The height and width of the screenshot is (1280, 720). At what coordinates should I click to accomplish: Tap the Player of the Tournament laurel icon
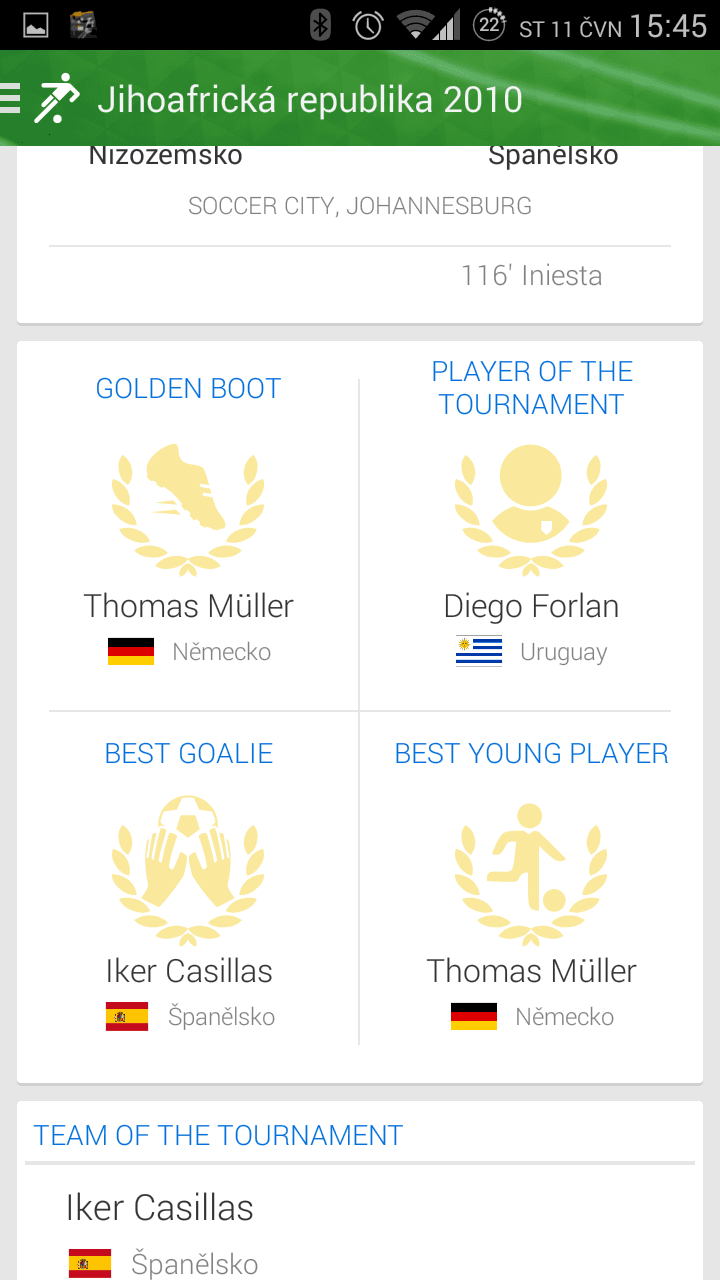pos(531,507)
